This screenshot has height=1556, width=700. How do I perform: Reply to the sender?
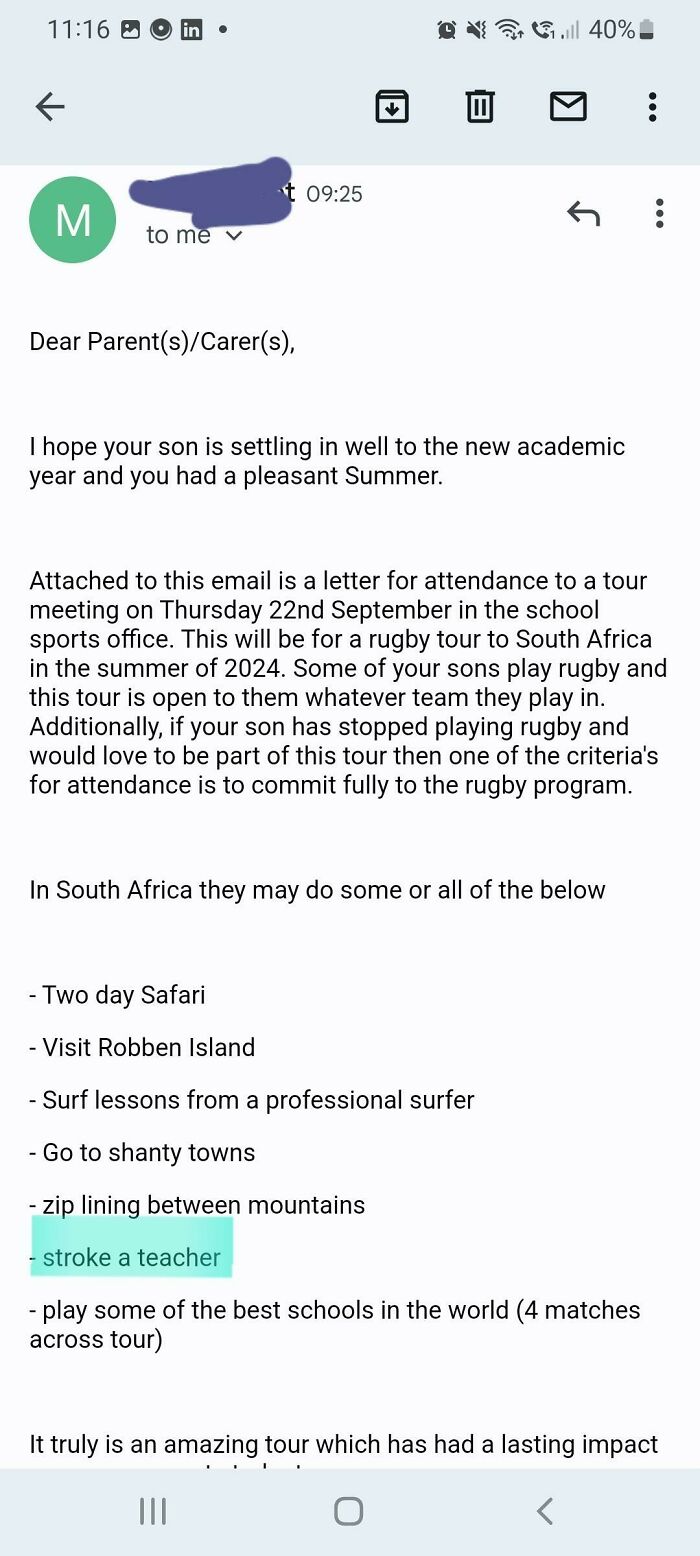point(583,213)
